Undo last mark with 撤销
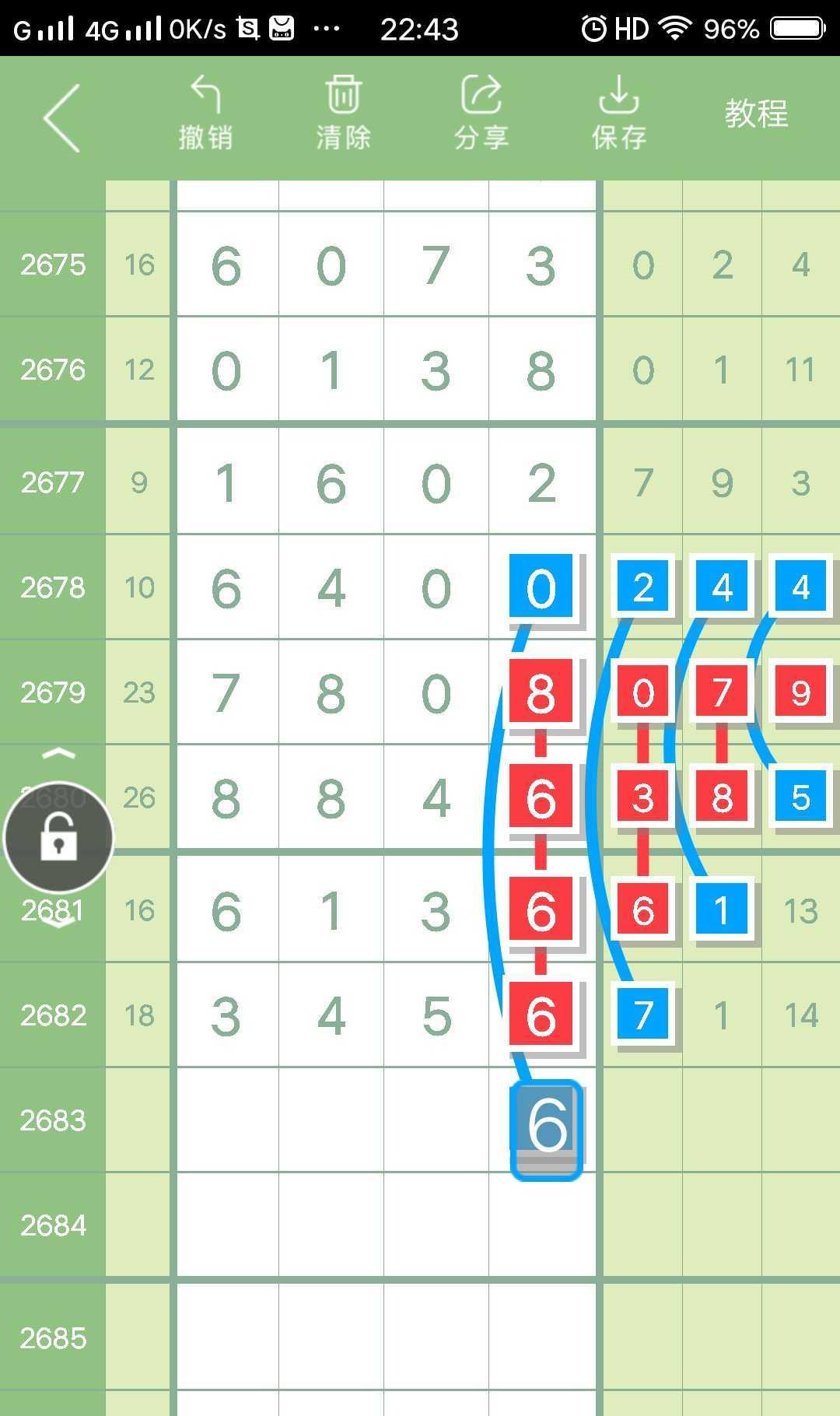 205,114
